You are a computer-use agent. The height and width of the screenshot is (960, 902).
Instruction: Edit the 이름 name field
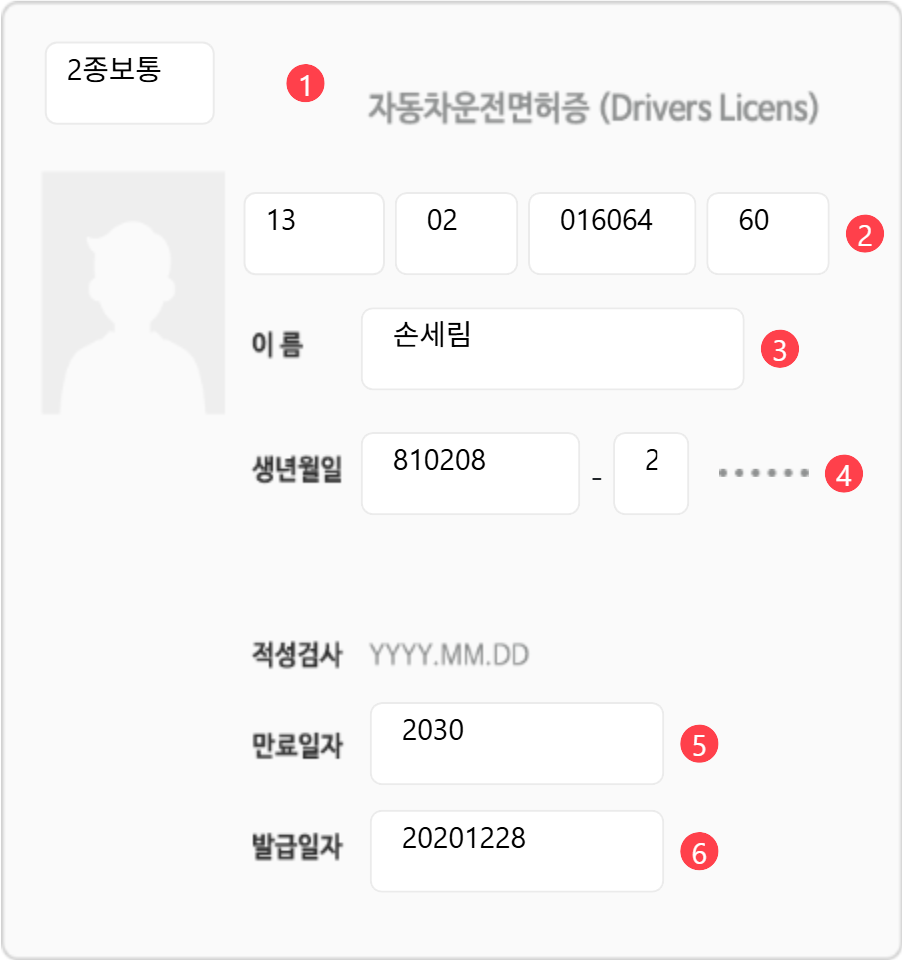pos(552,348)
